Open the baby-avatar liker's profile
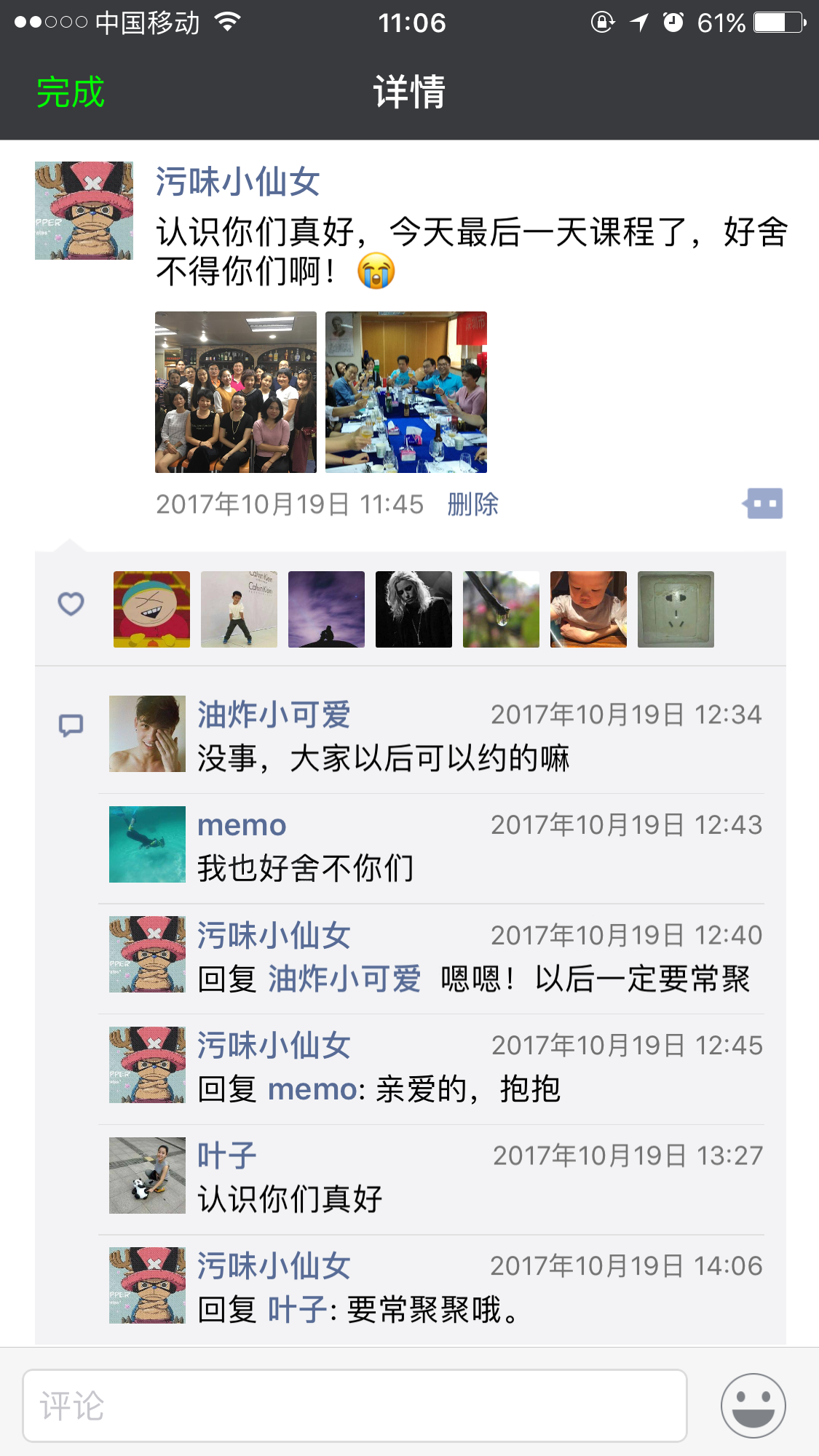 pyautogui.click(x=588, y=609)
